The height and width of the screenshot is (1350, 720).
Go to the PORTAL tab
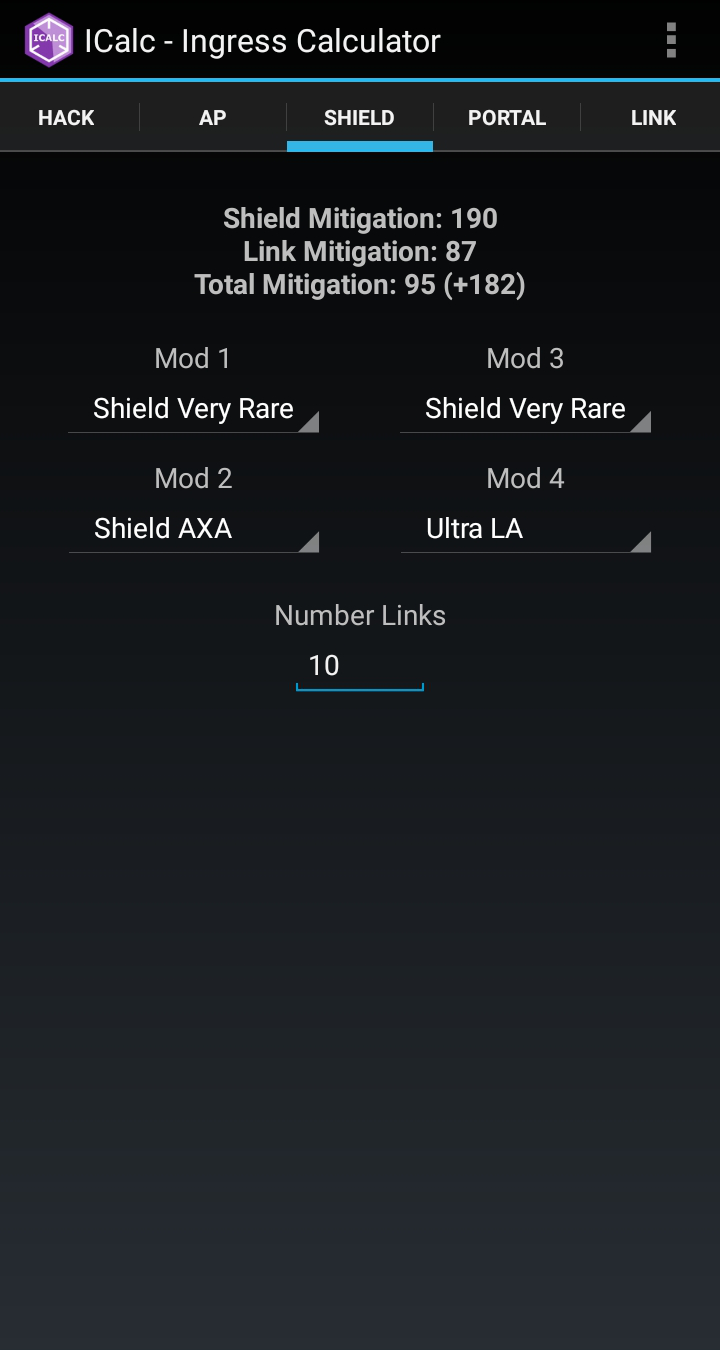point(507,118)
